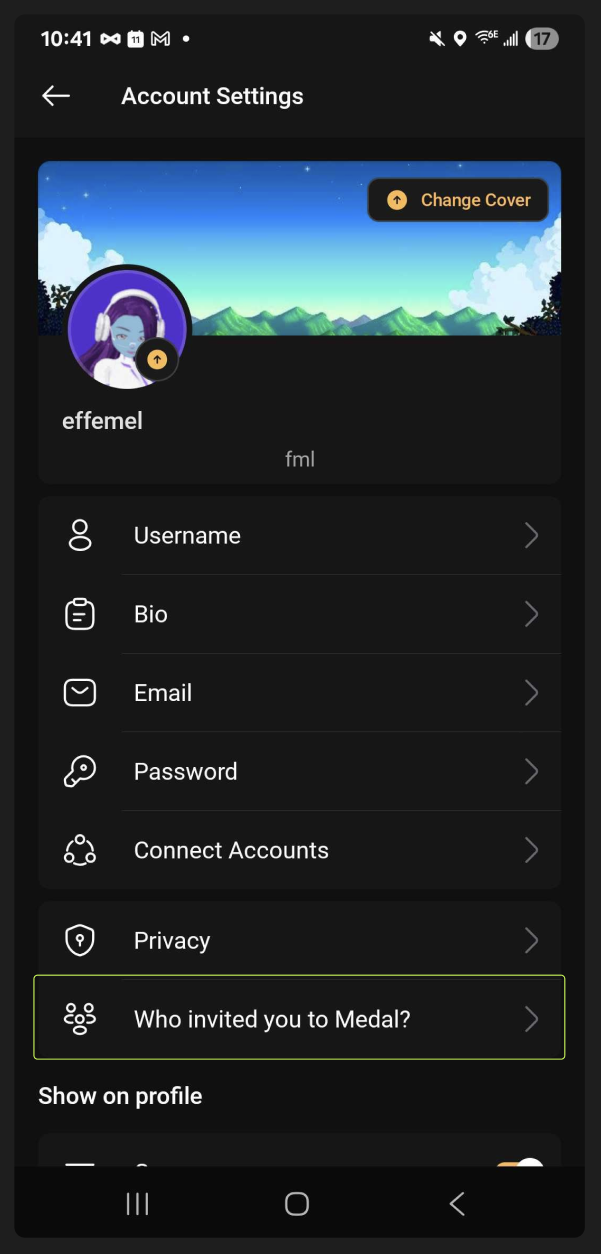
Task: Open the recent apps view
Action: click(x=137, y=1204)
